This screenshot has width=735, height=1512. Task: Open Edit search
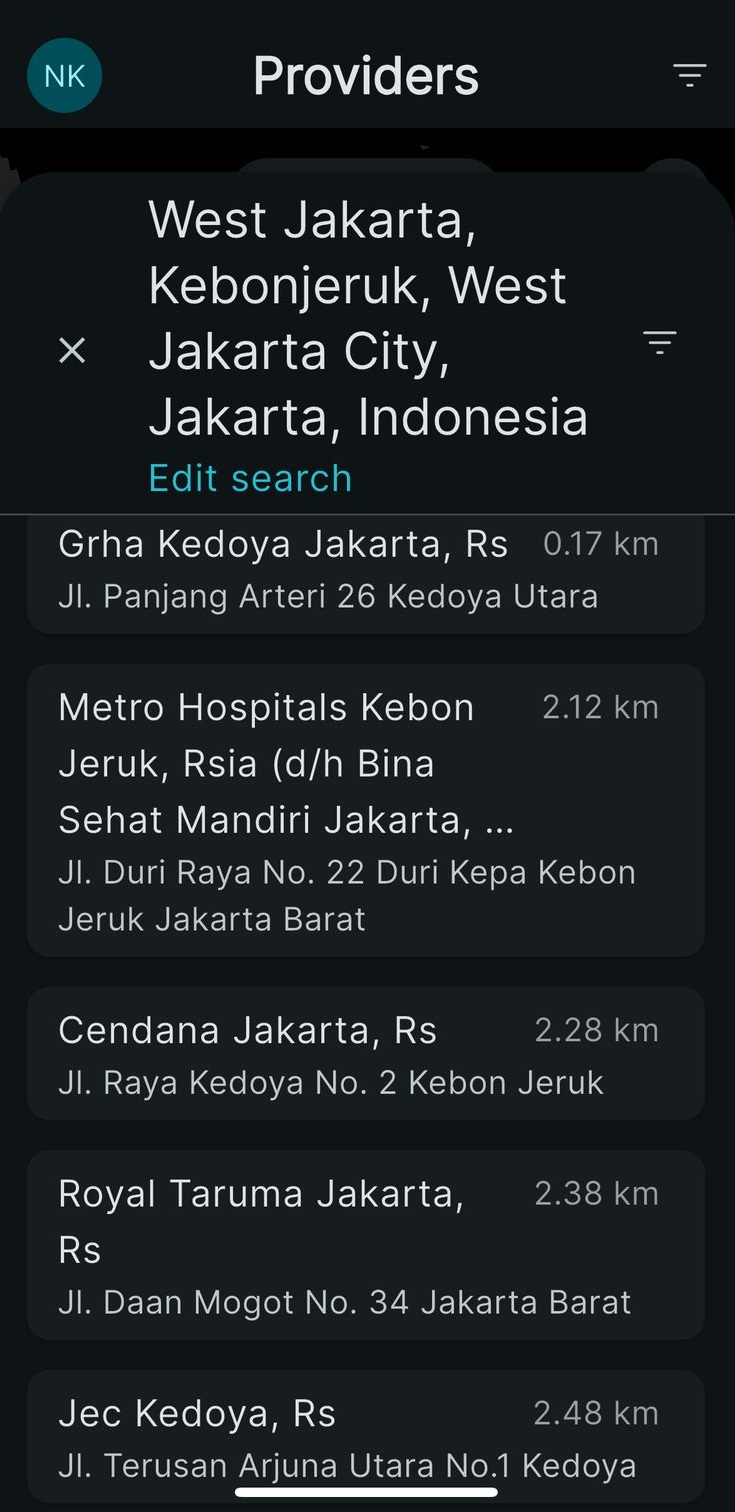pyautogui.click(x=249, y=478)
